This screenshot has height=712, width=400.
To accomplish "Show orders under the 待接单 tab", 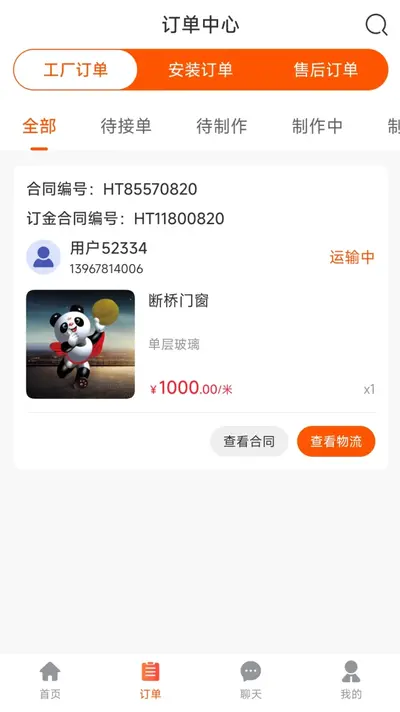I will point(126,126).
